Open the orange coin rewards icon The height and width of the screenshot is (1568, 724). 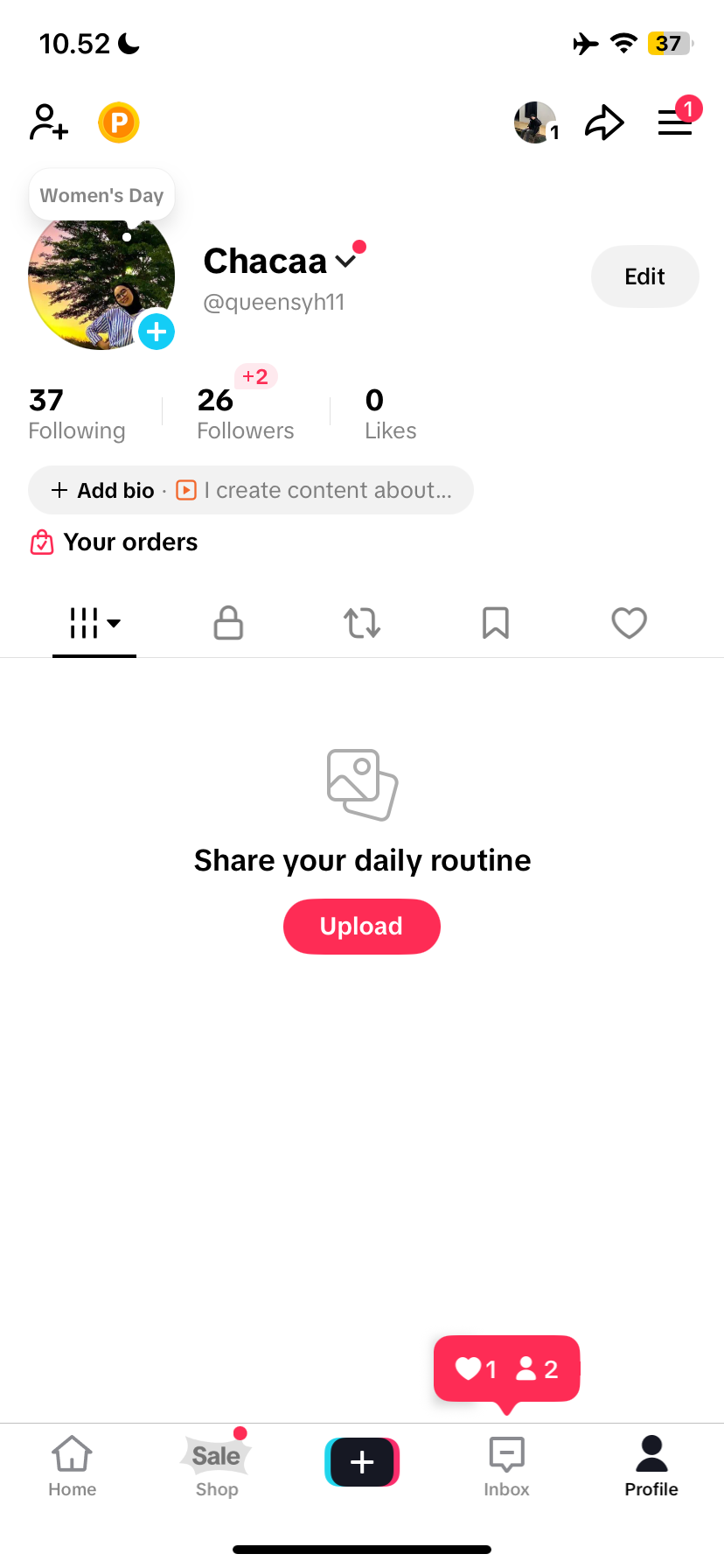pyautogui.click(x=119, y=122)
